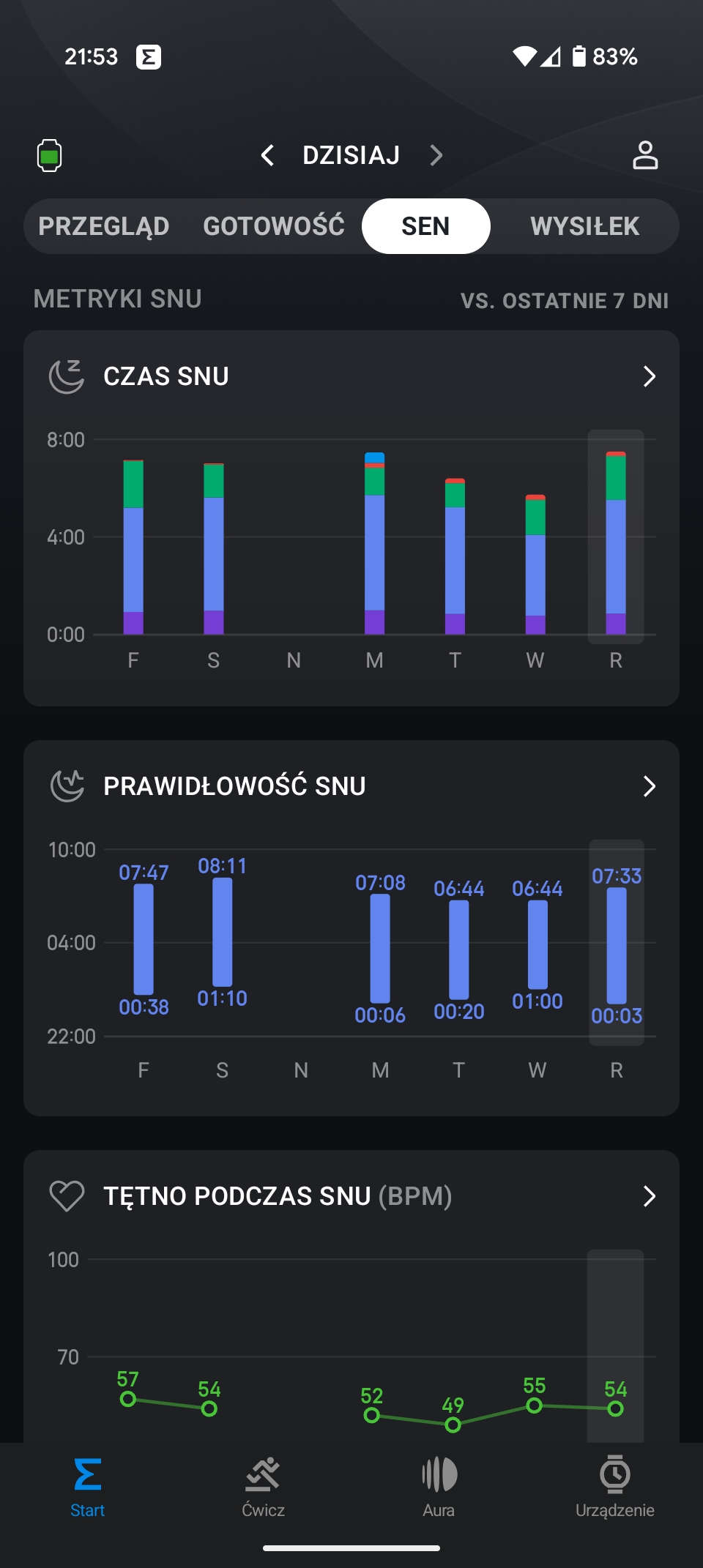Open the user profile icon

click(x=645, y=155)
